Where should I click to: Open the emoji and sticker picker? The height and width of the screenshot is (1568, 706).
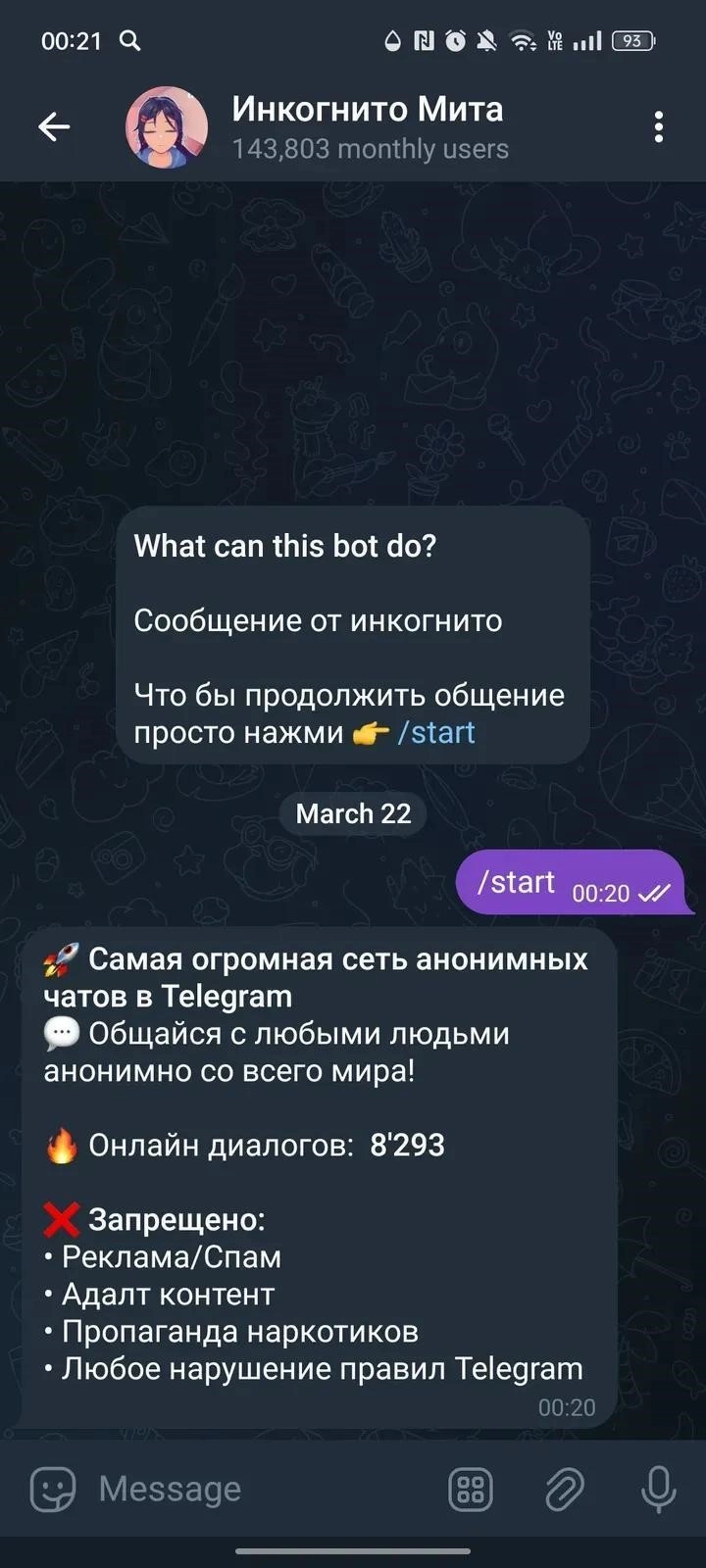tap(53, 1490)
